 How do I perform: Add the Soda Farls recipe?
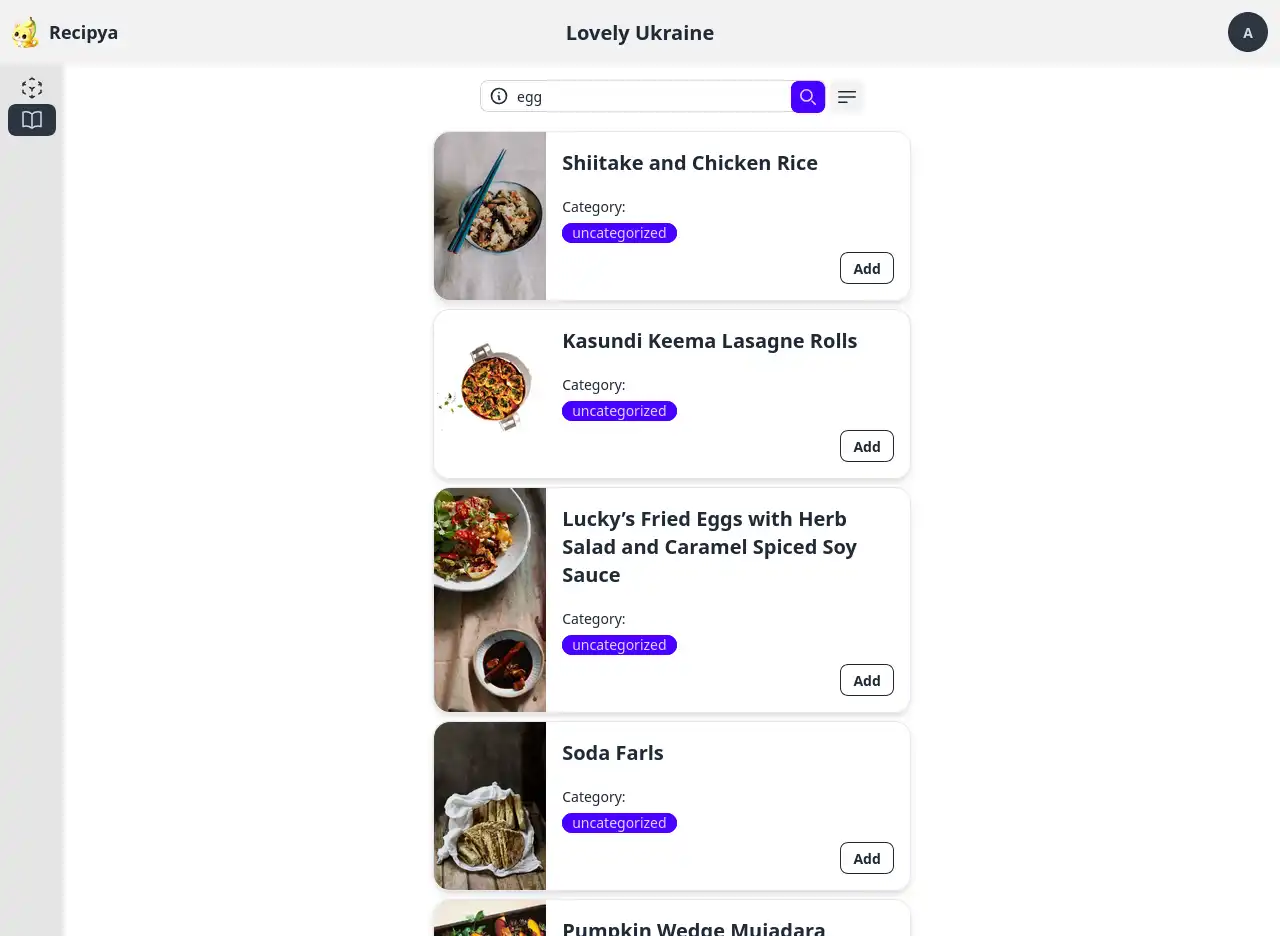point(866,858)
